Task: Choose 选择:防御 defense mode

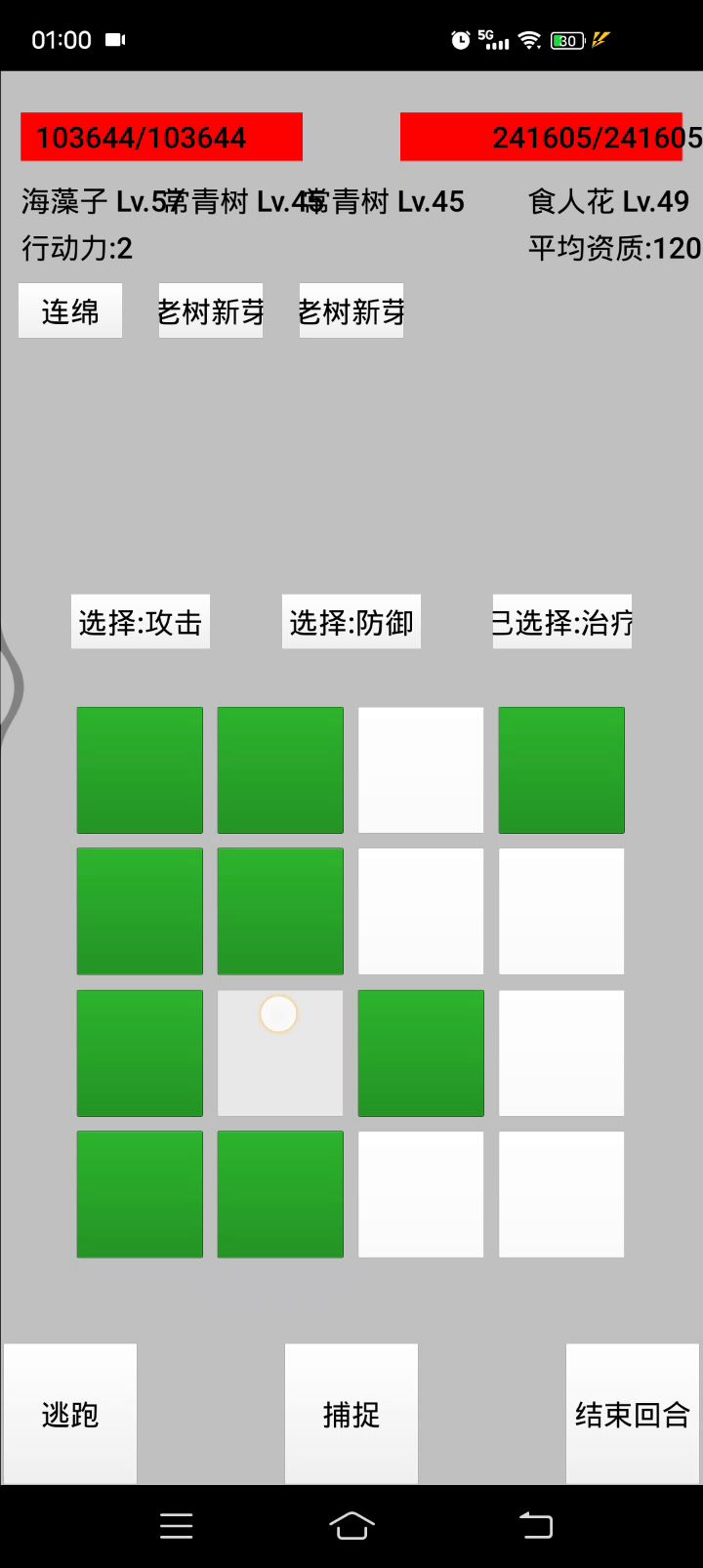Action: [x=351, y=622]
